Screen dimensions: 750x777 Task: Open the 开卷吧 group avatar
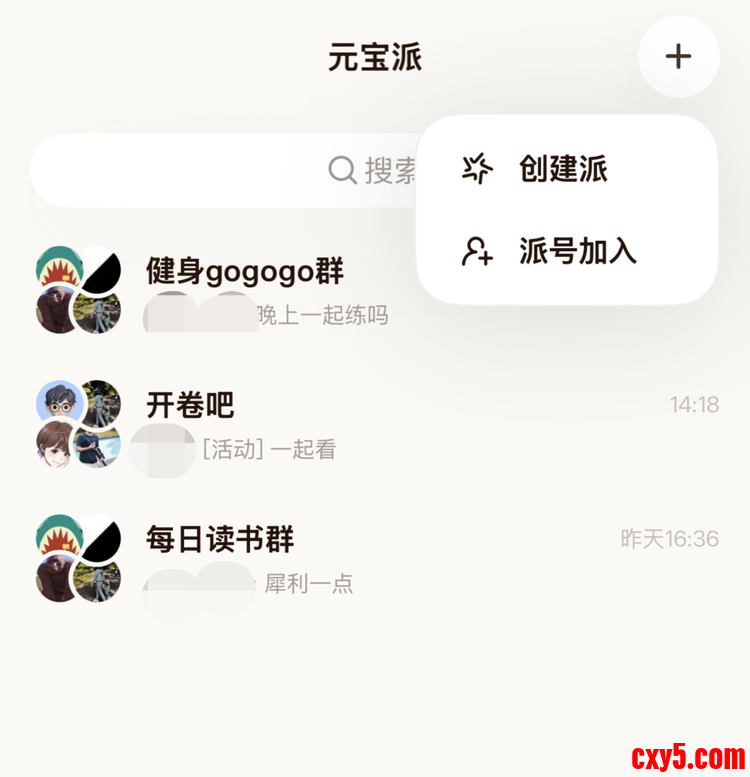tap(77, 421)
